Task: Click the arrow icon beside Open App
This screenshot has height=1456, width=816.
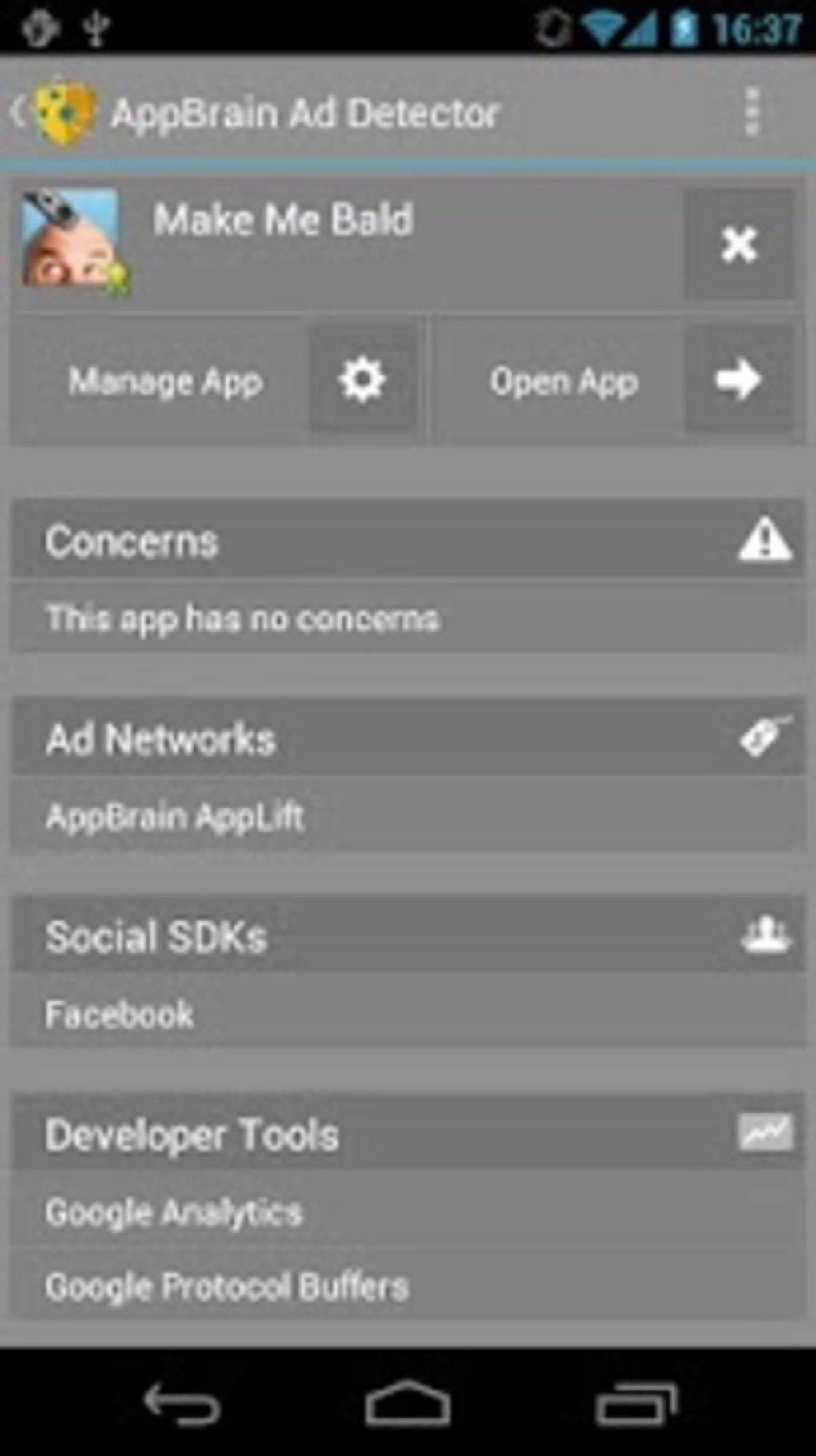Action: click(x=737, y=380)
